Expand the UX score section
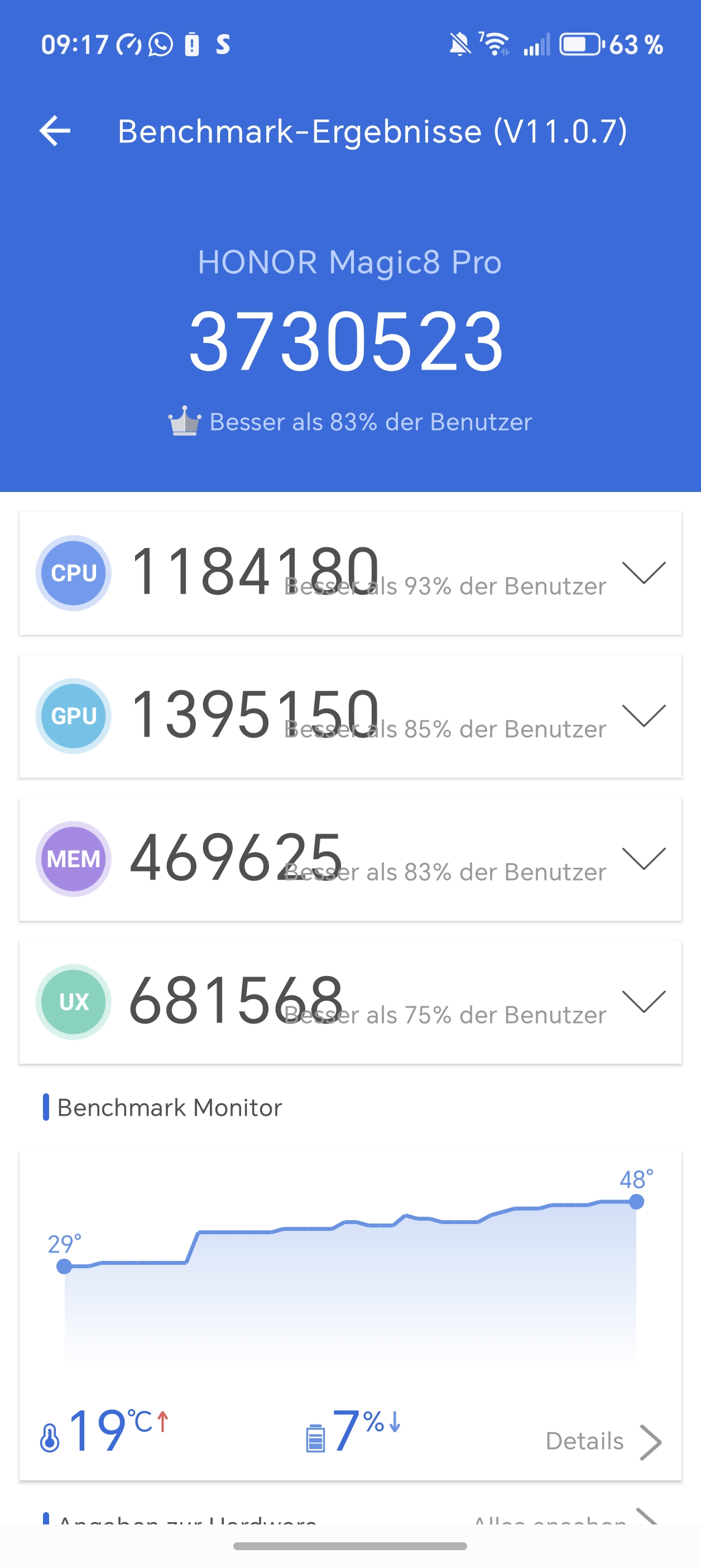Image resolution: width=701 pixels, height=1568 pixels. click(644, 1002)
